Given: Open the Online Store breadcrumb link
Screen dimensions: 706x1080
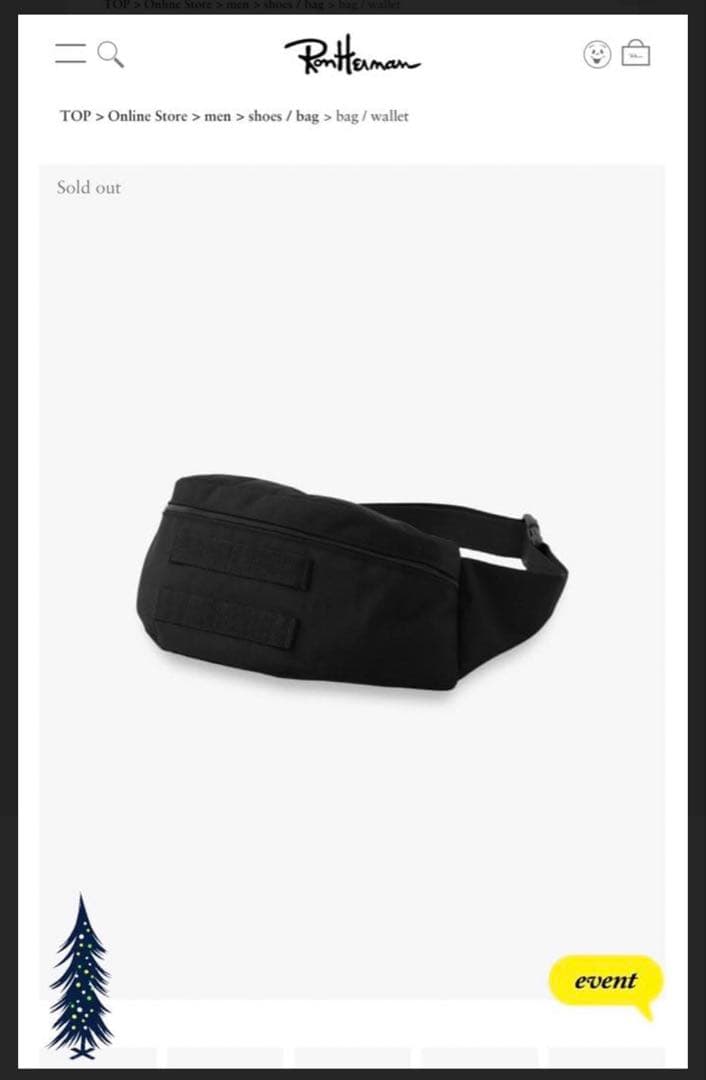Looking at the screenshot, I should point(147,116).
